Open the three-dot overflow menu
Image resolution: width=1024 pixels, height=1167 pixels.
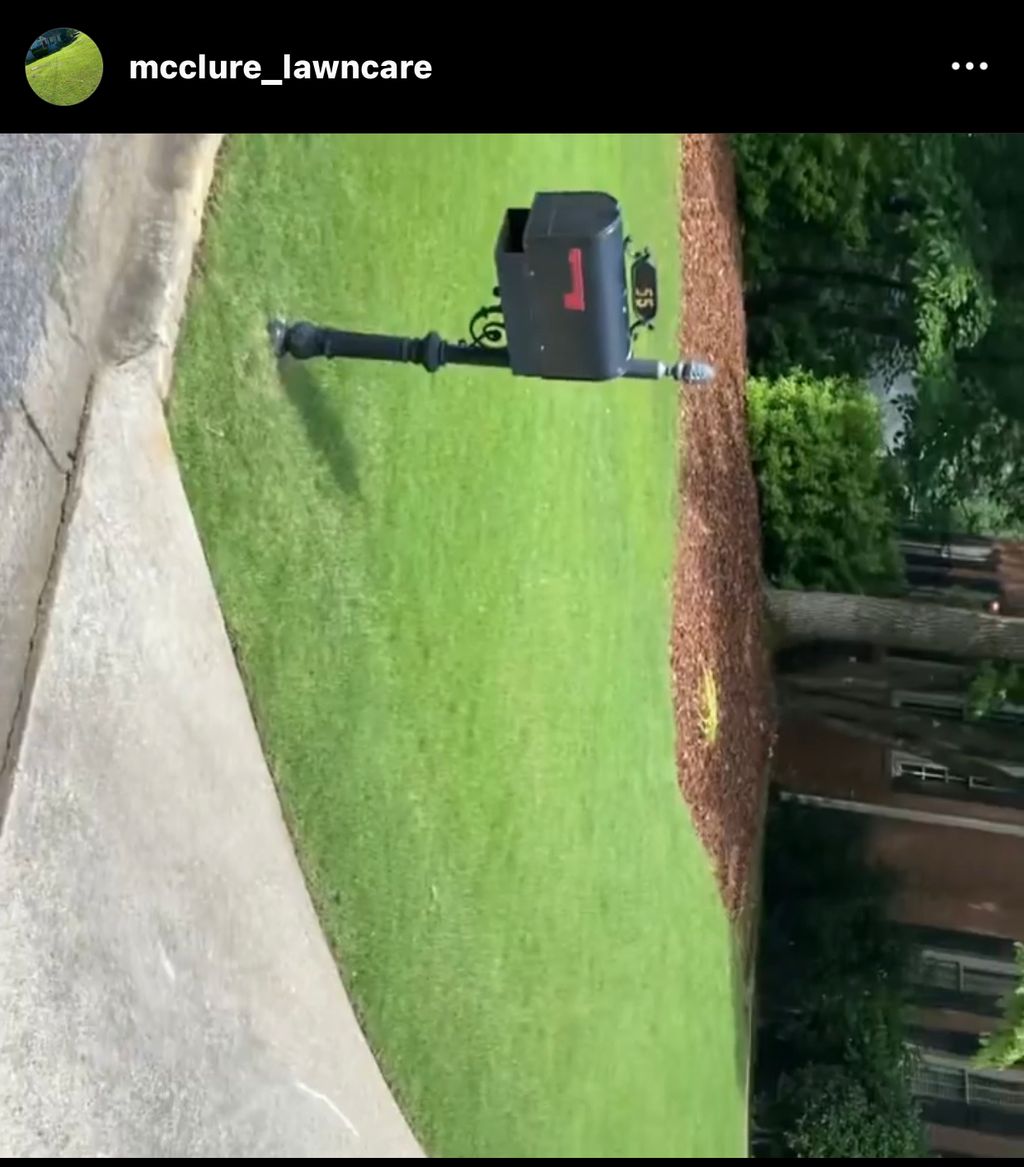tap(968, 67)
